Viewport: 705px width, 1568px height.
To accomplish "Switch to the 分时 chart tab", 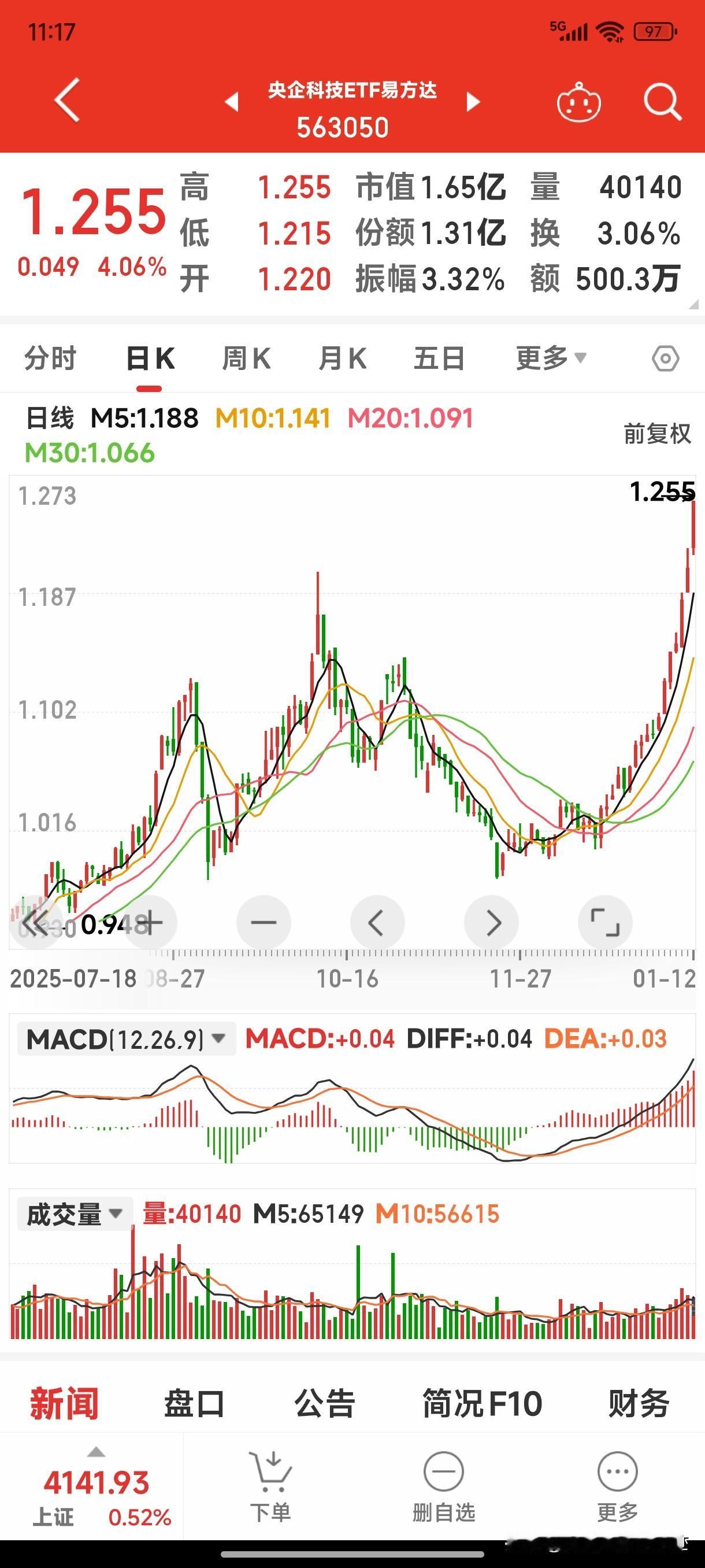I will [x=50, y=358].
